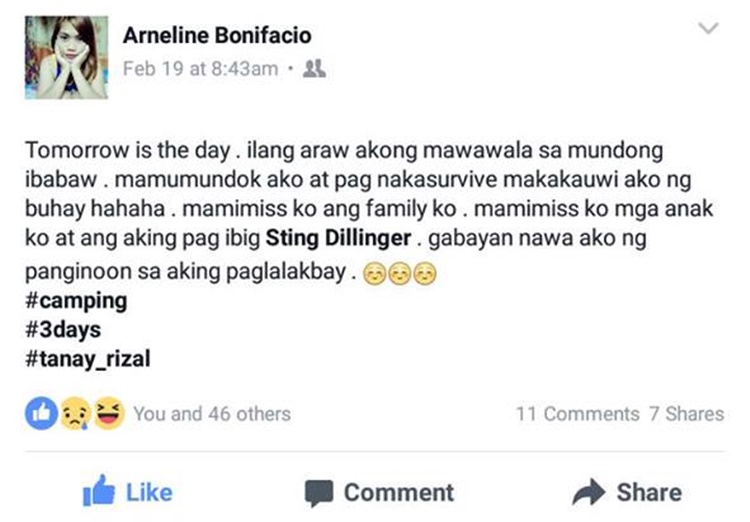View who reacted: You and 46 others
The height and width of the screenshot is (522, 750).
(x=211, y=413)
